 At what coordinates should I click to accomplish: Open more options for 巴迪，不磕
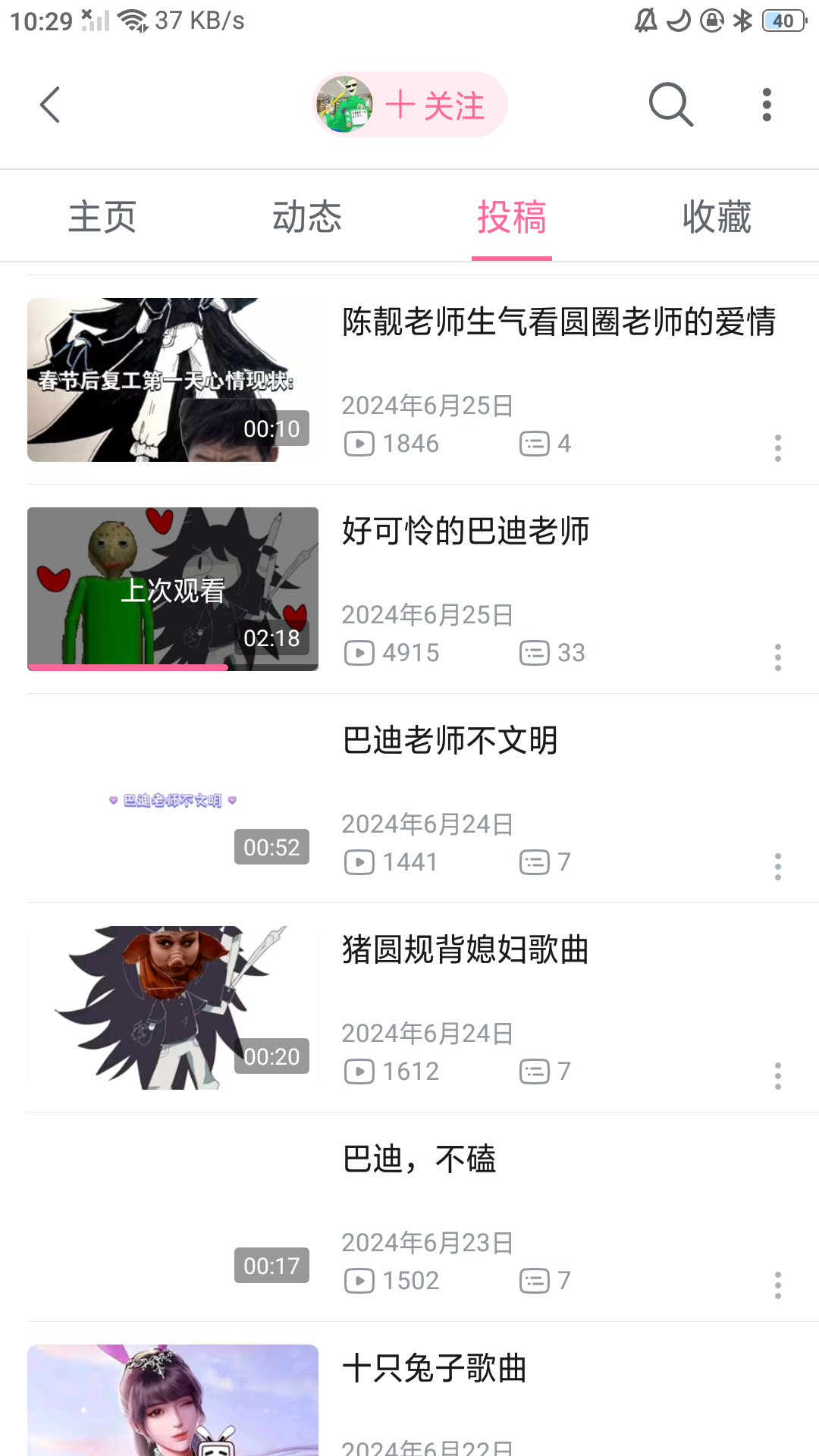(777, 1285)
